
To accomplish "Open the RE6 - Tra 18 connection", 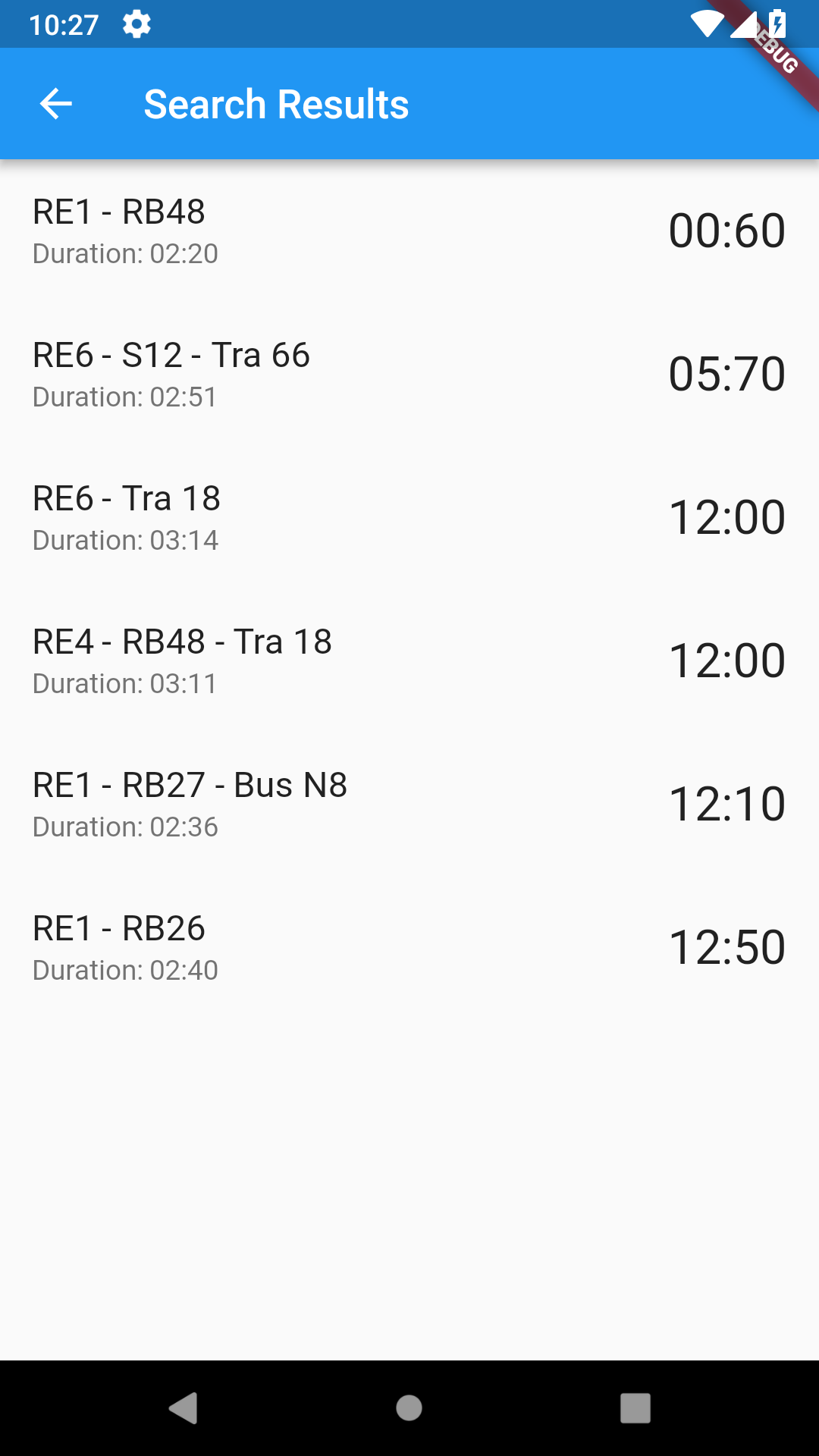I will click(409, 517).
